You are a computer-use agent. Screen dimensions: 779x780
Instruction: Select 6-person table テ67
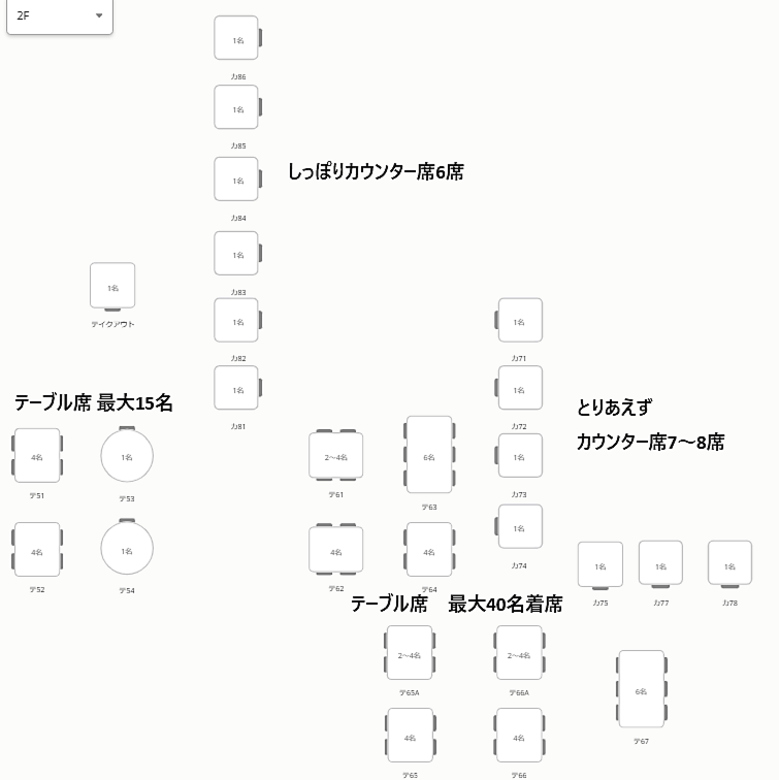click(641, 690)
